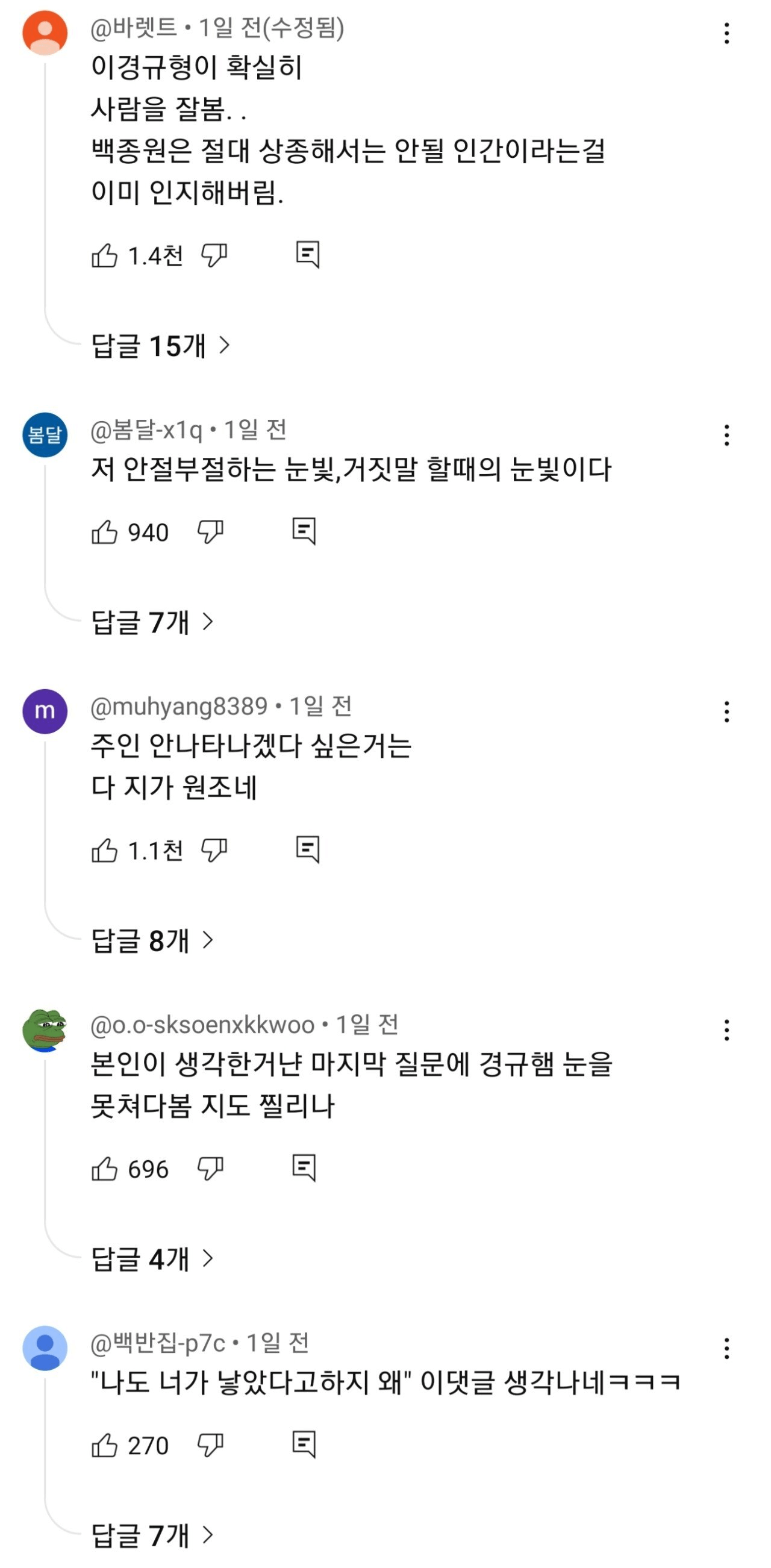Viewport: 771px width, 1568px height.
Task: Like the comment by @o.o-sksoenxkkwoo
Action: click(104, 1169)
